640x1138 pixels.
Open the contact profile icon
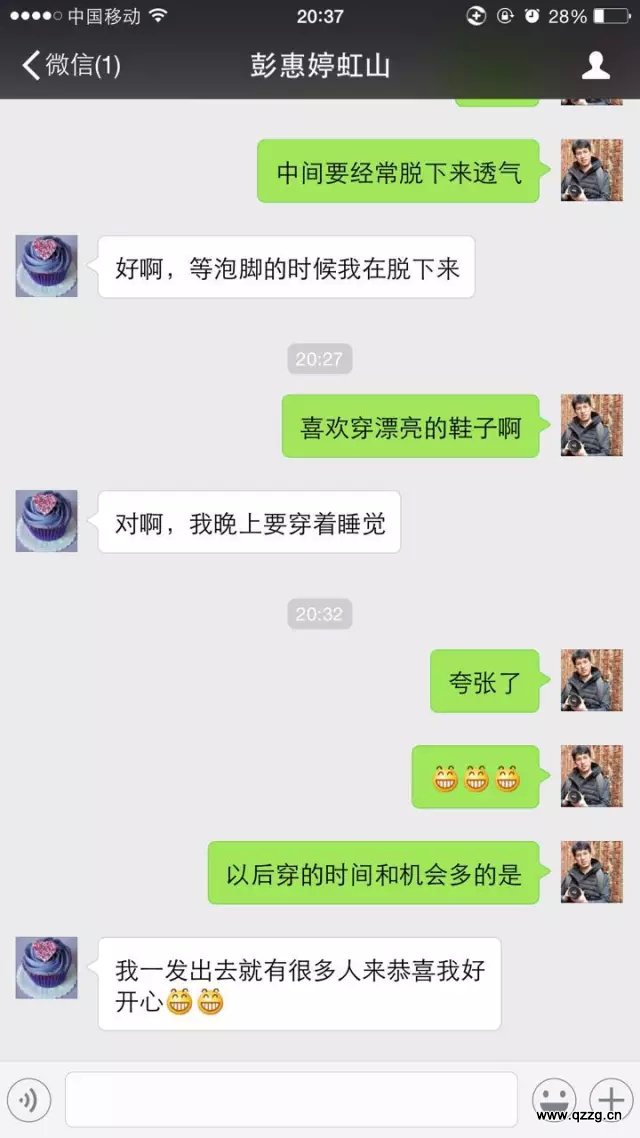596,66
